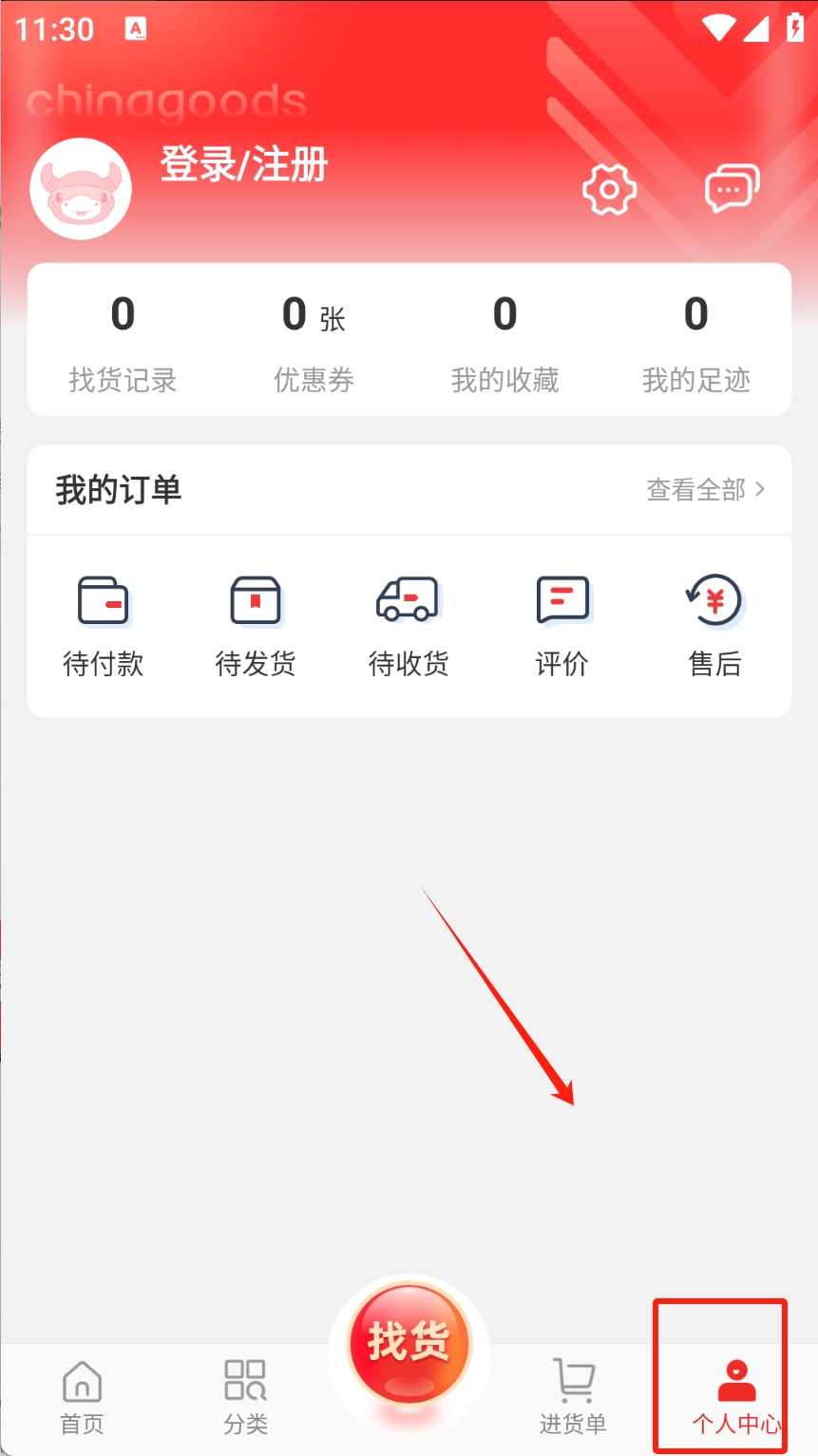Open 评价 reviews
The image size is (818, 1456).
point(562,624)
